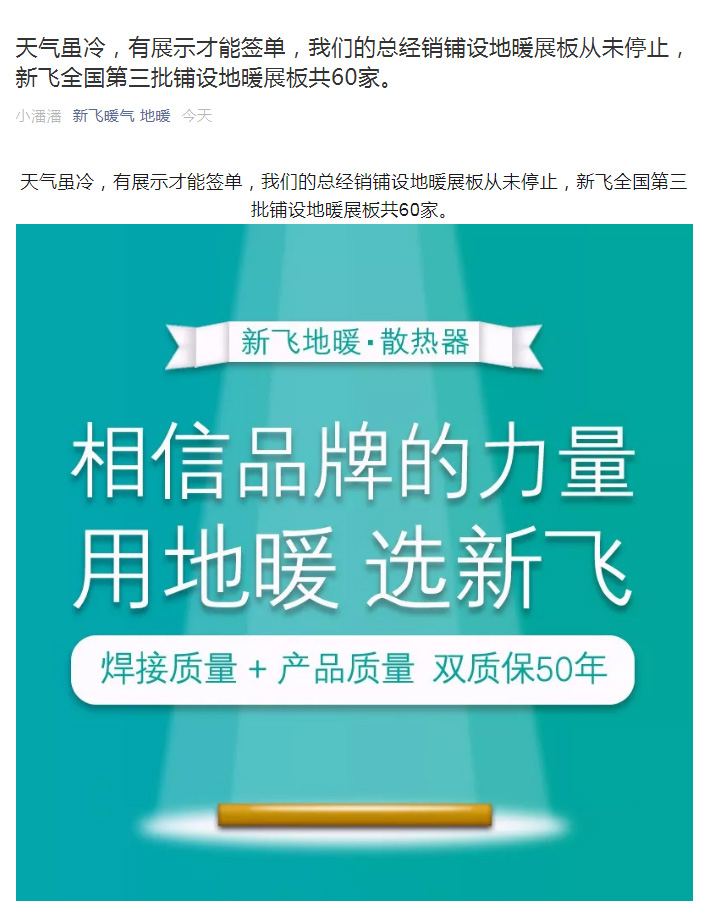
Task: View the green 新飞地暖 poster image
Action: pos(354,560)
